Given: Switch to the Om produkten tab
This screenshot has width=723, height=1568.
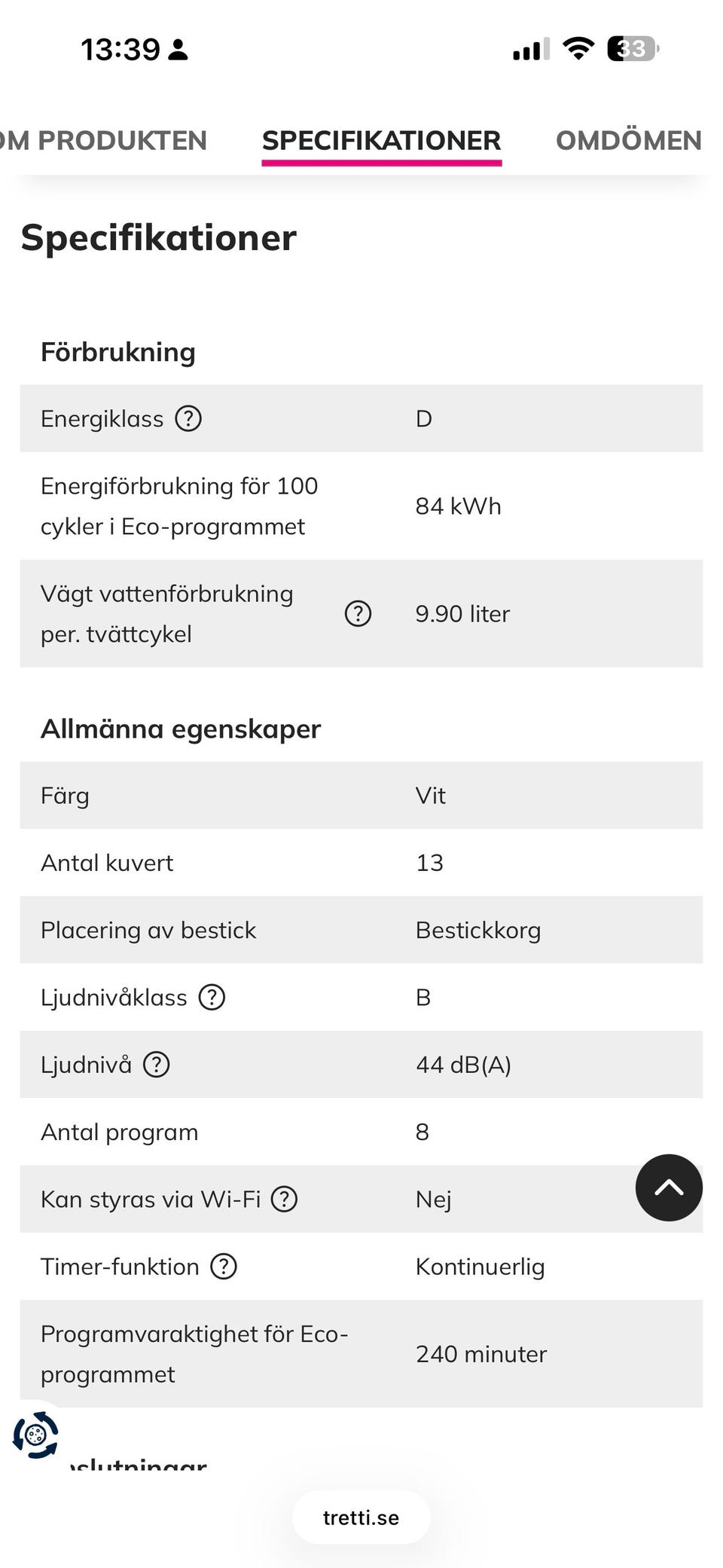Looking at the screenshot, I should coord(104,141).
